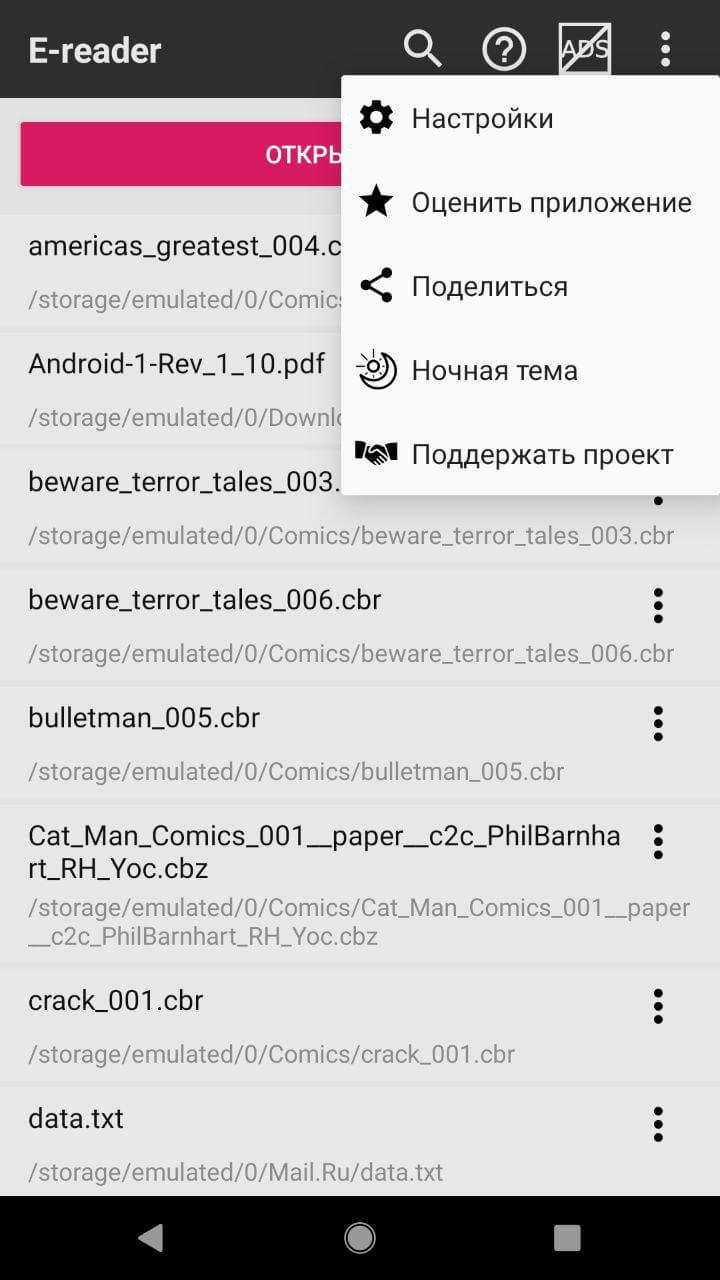Tap the toolbar overflow menu icon
The image size is (720, 1280).
665,49
